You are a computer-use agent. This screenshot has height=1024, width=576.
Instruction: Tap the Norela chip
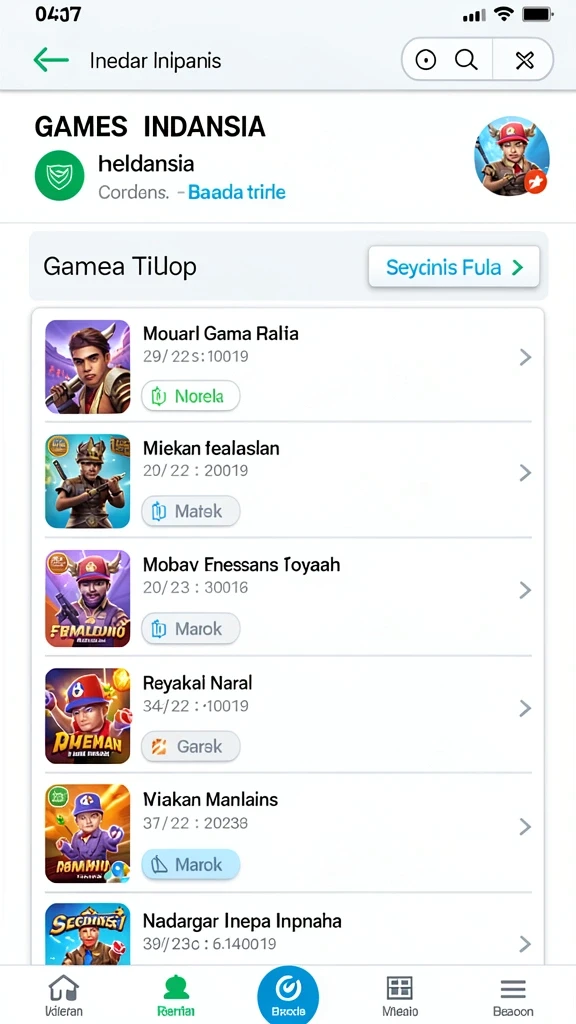click(191, 396)
